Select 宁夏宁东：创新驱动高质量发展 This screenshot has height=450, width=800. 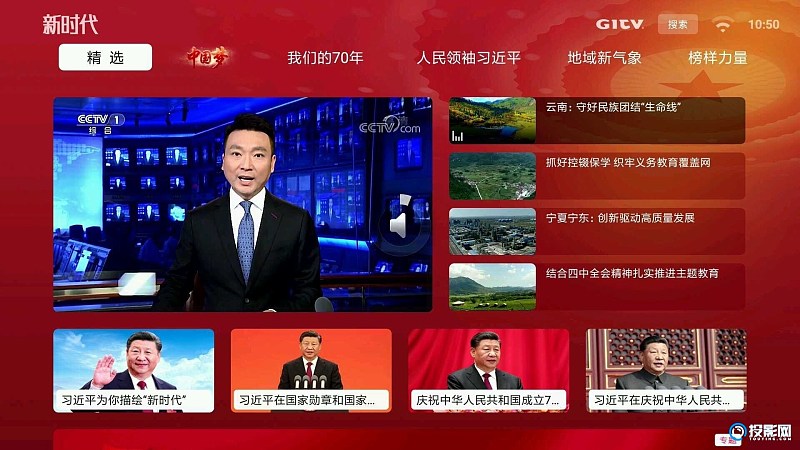(x=597, y=231)
